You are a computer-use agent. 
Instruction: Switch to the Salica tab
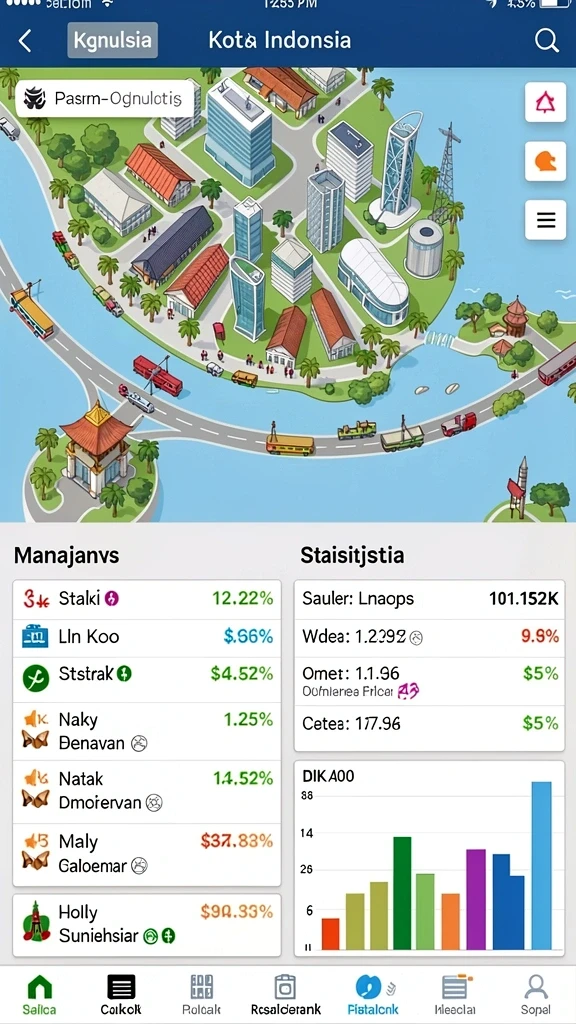coord(39,995)
